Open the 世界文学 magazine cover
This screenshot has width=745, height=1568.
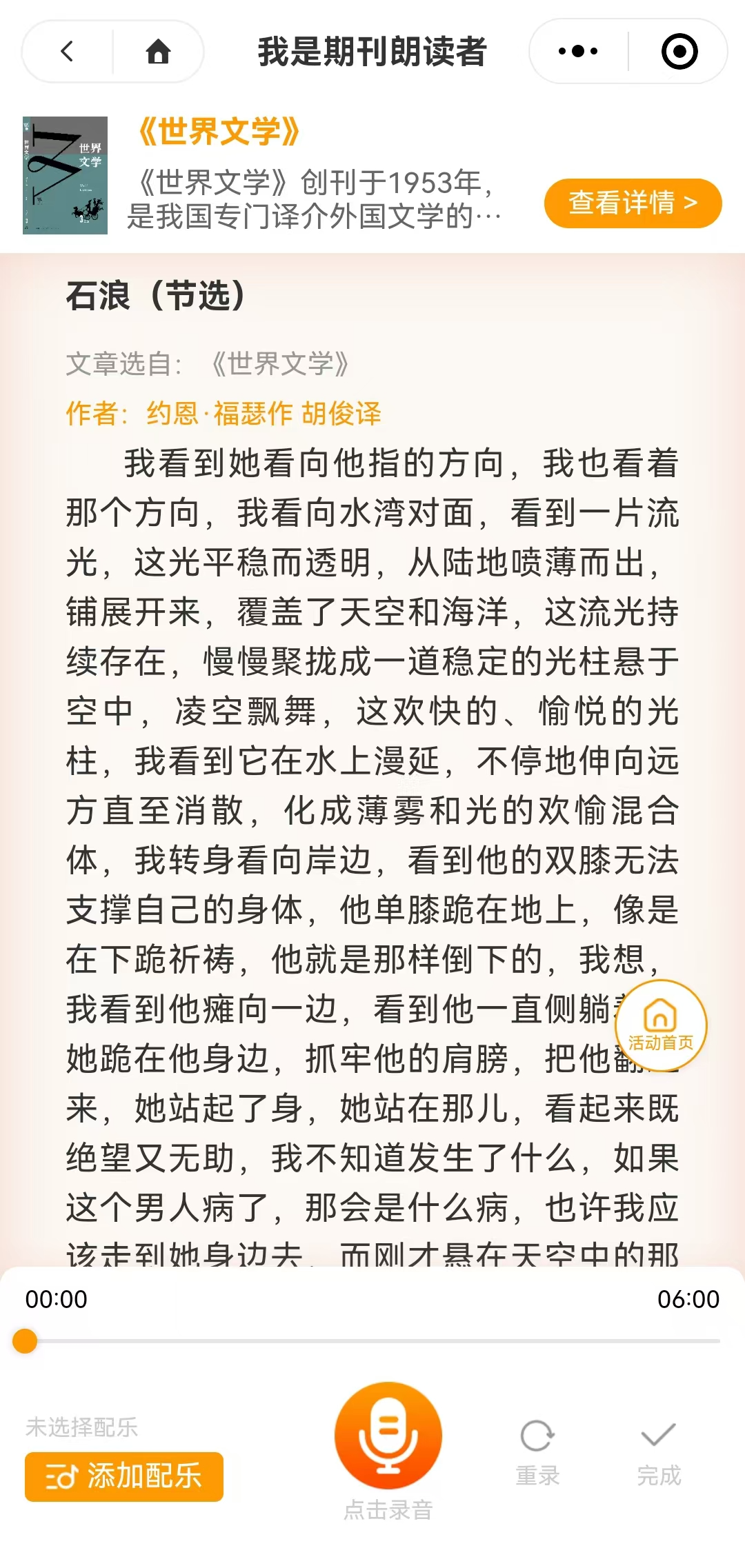pos(65,175)
